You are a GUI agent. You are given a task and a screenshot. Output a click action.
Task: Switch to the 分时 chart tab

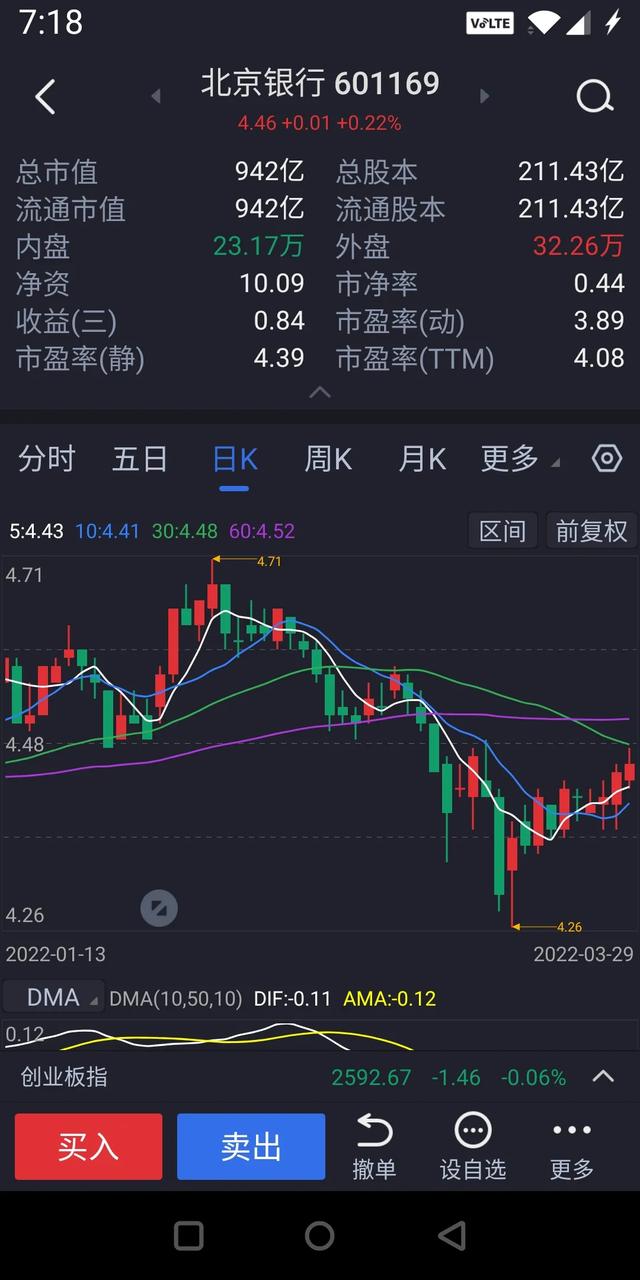[x=47, y=459]
